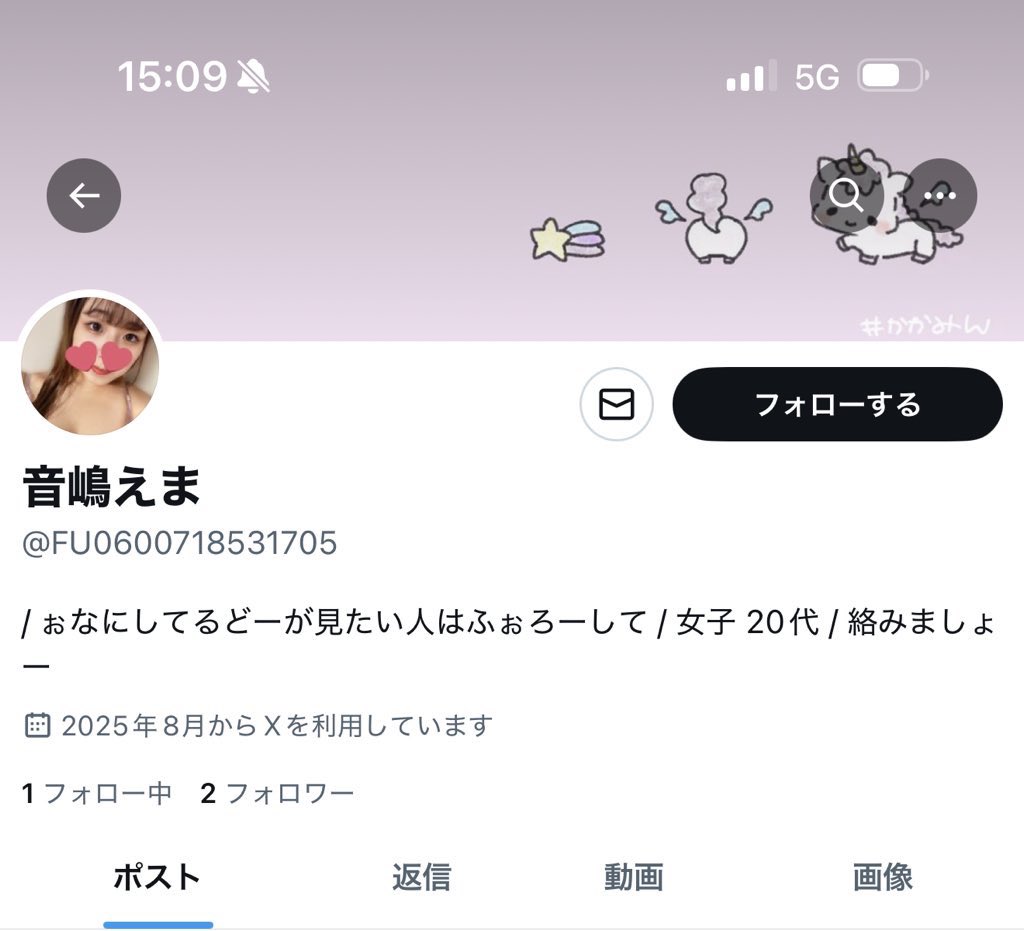Send a direct message via envelope icon

616,405
